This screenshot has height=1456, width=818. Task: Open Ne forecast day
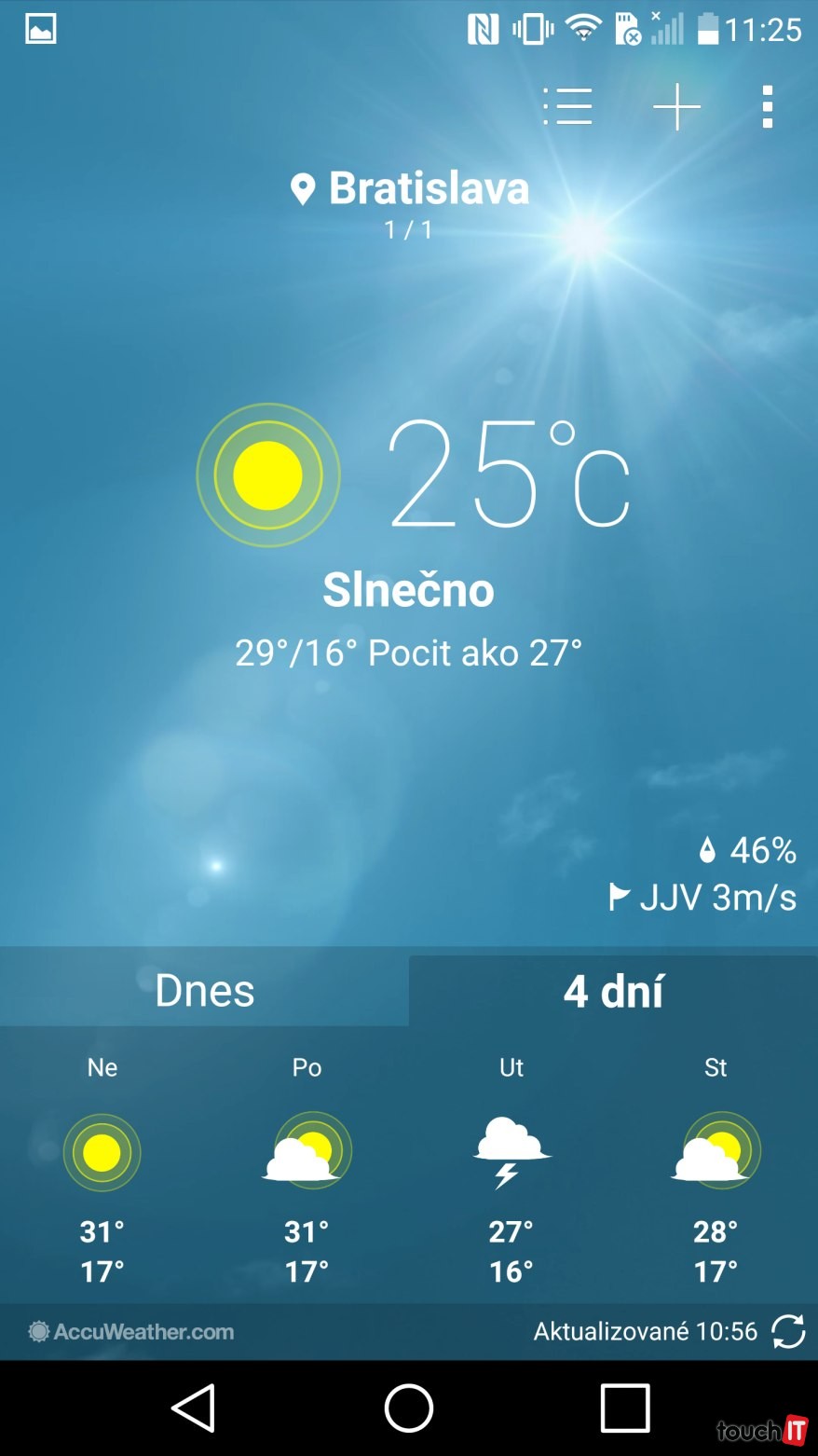(102, 1165)
